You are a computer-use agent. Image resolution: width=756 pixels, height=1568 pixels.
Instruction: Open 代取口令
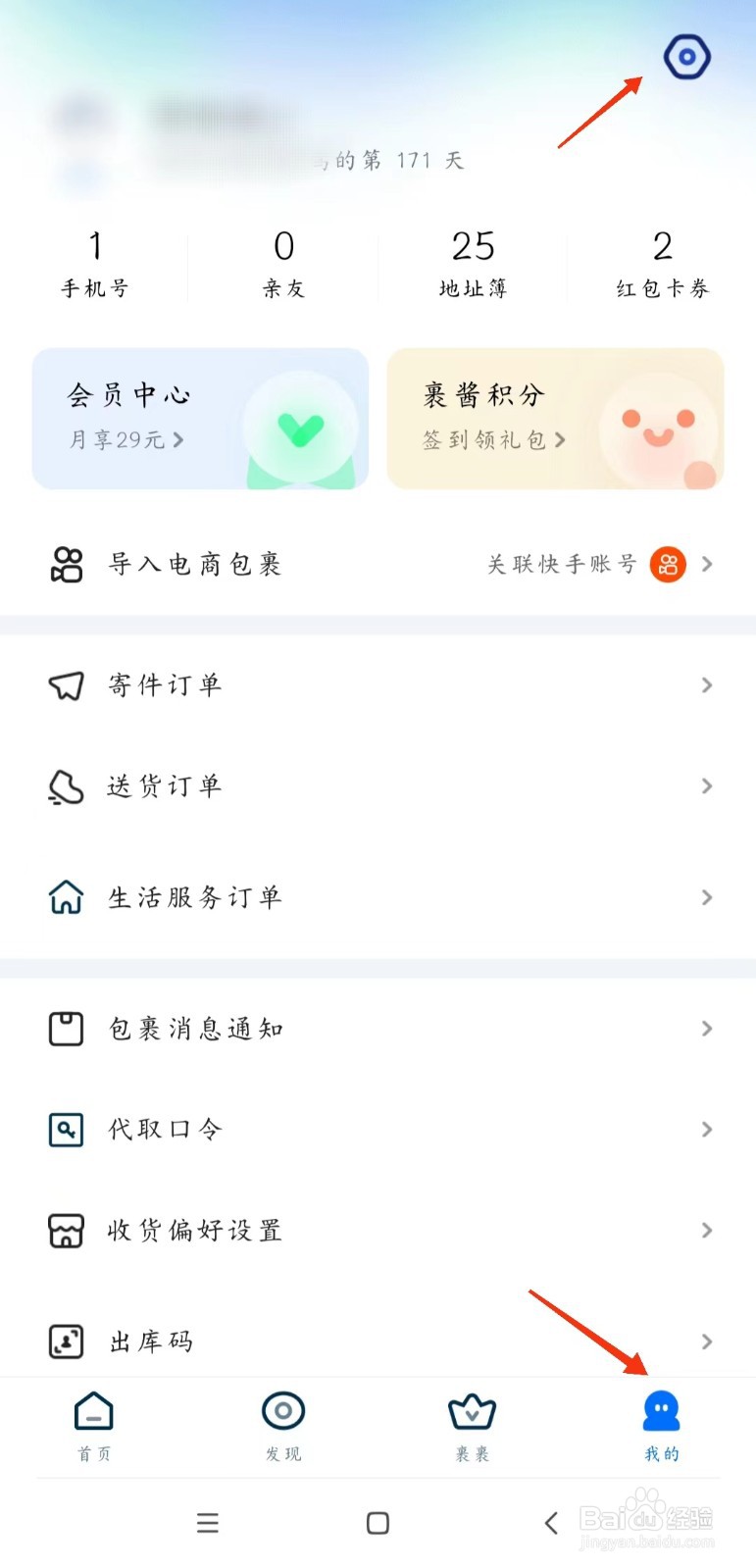(378, 1129)
